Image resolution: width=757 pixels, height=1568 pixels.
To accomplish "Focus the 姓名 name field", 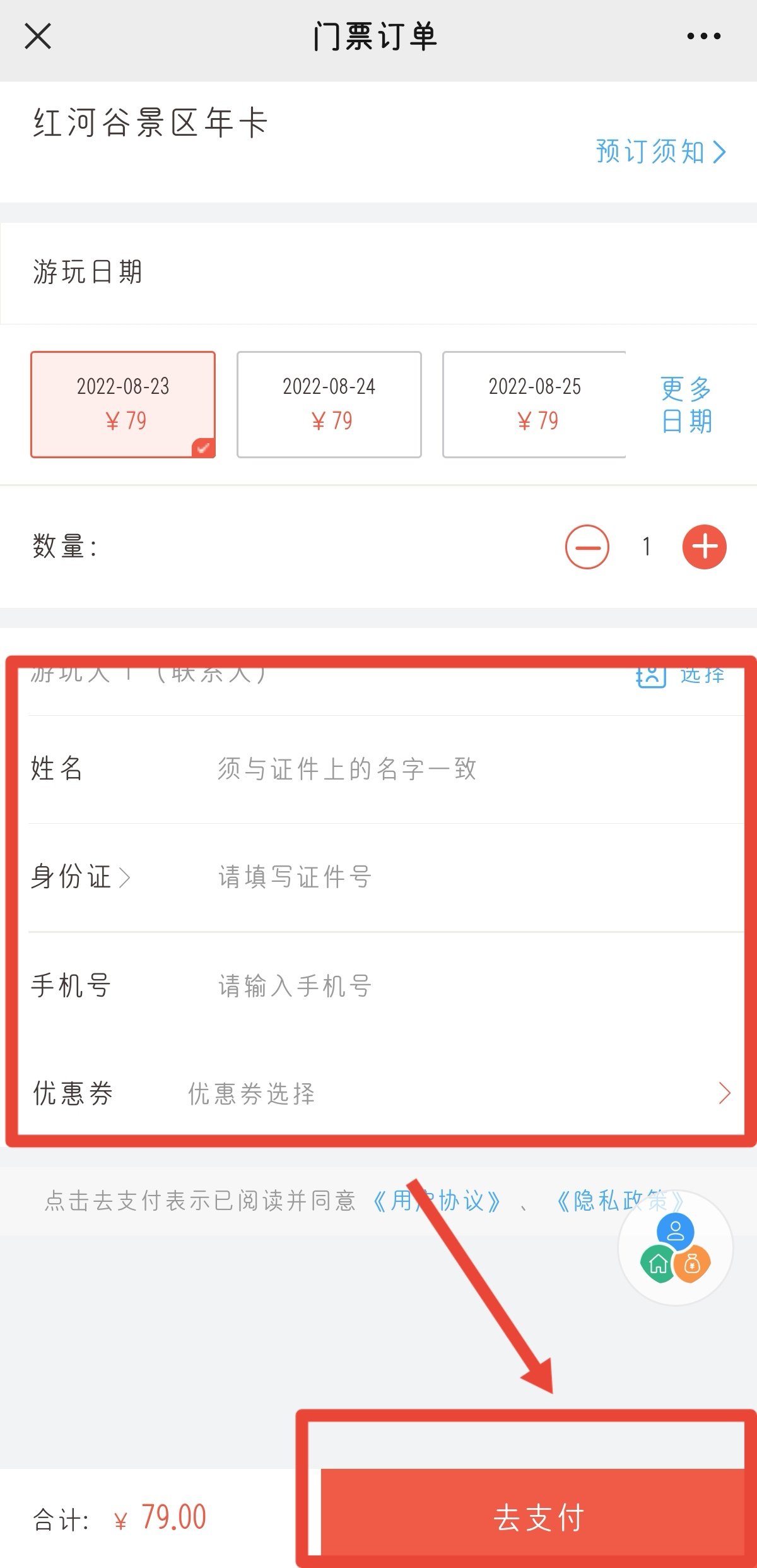I will pos(442,769).
